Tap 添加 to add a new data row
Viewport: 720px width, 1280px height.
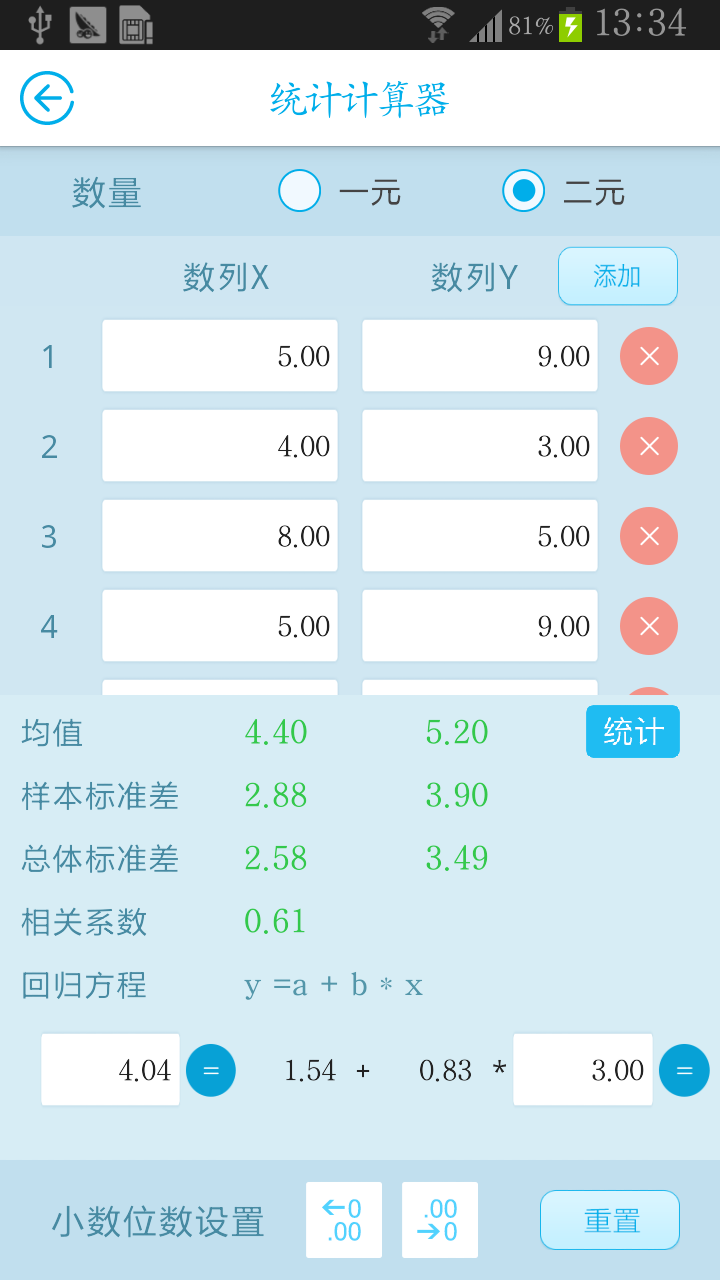[617, 276]
